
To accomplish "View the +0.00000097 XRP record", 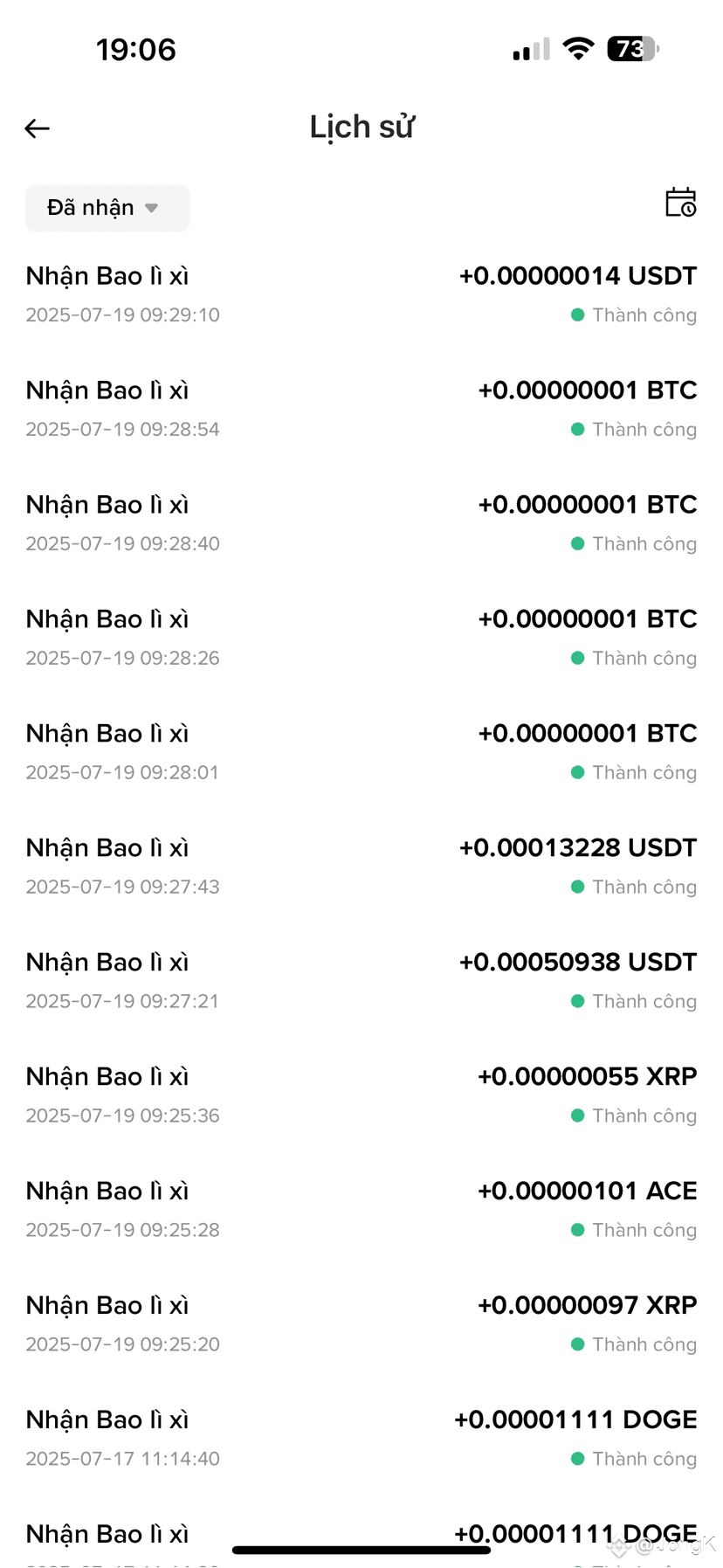I will click(x=361, y=1324).
